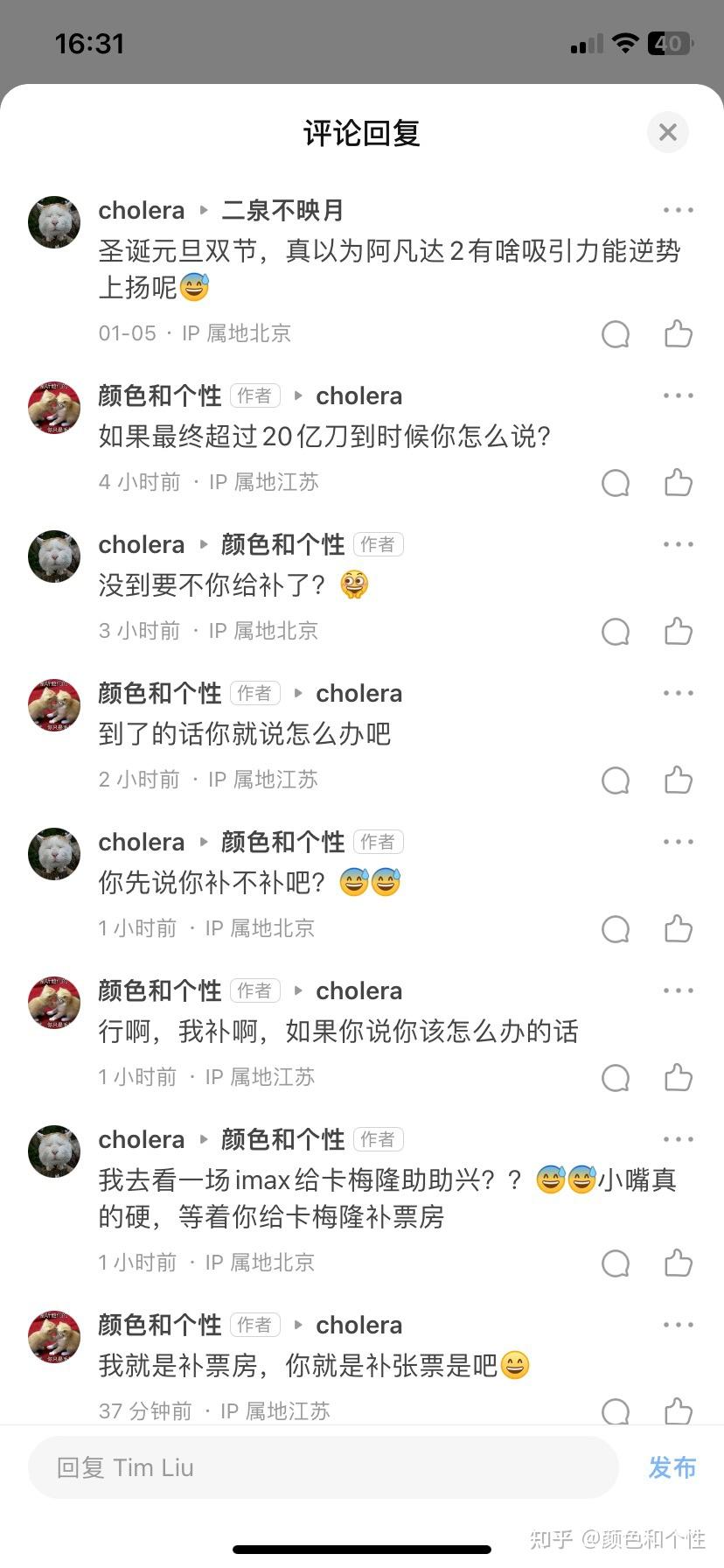
Task: Tap the 回复 Tim Liu input field
Action: pos(324,1467)
